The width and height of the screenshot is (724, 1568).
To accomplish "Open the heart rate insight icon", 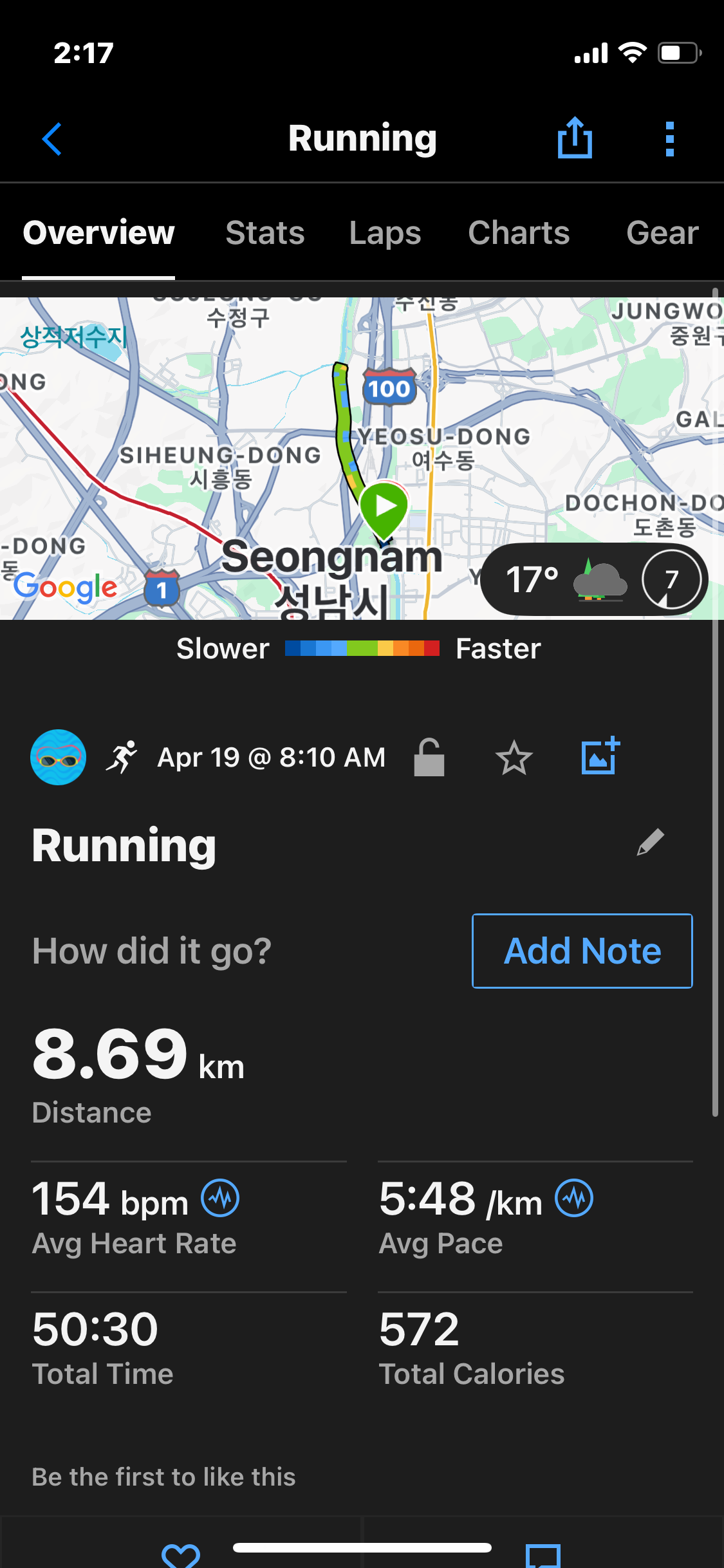I will point(220,1199).
